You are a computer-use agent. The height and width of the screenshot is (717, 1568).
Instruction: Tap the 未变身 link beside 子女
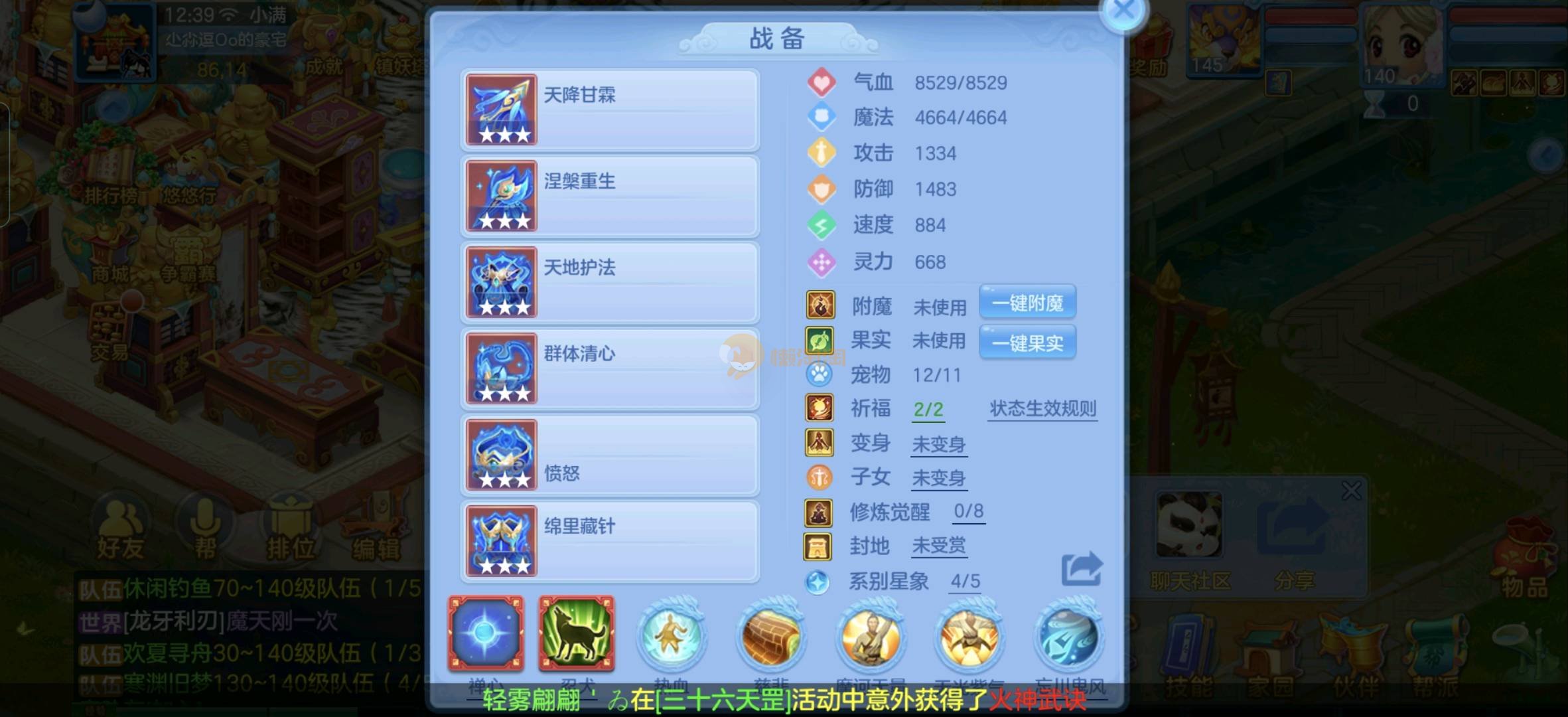(938, 478)
